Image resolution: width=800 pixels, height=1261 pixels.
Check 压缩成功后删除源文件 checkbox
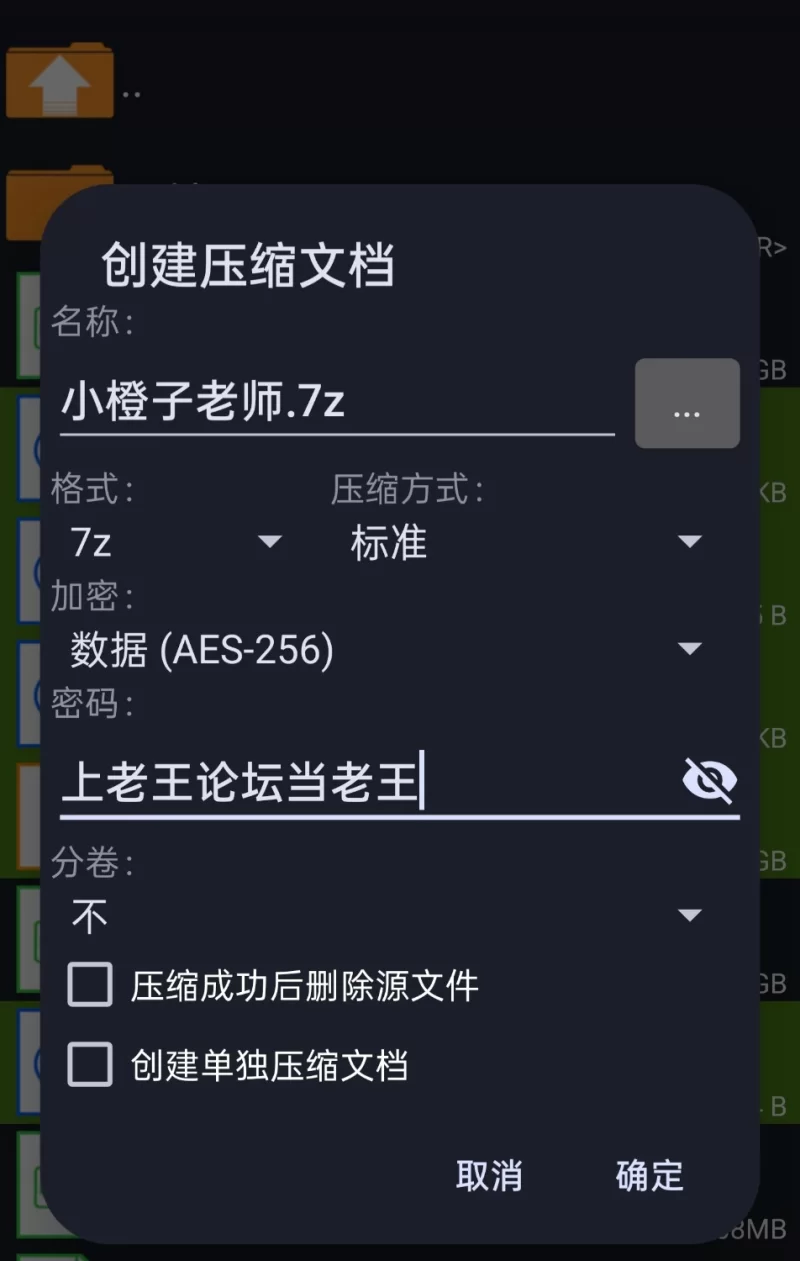[90, 986]
